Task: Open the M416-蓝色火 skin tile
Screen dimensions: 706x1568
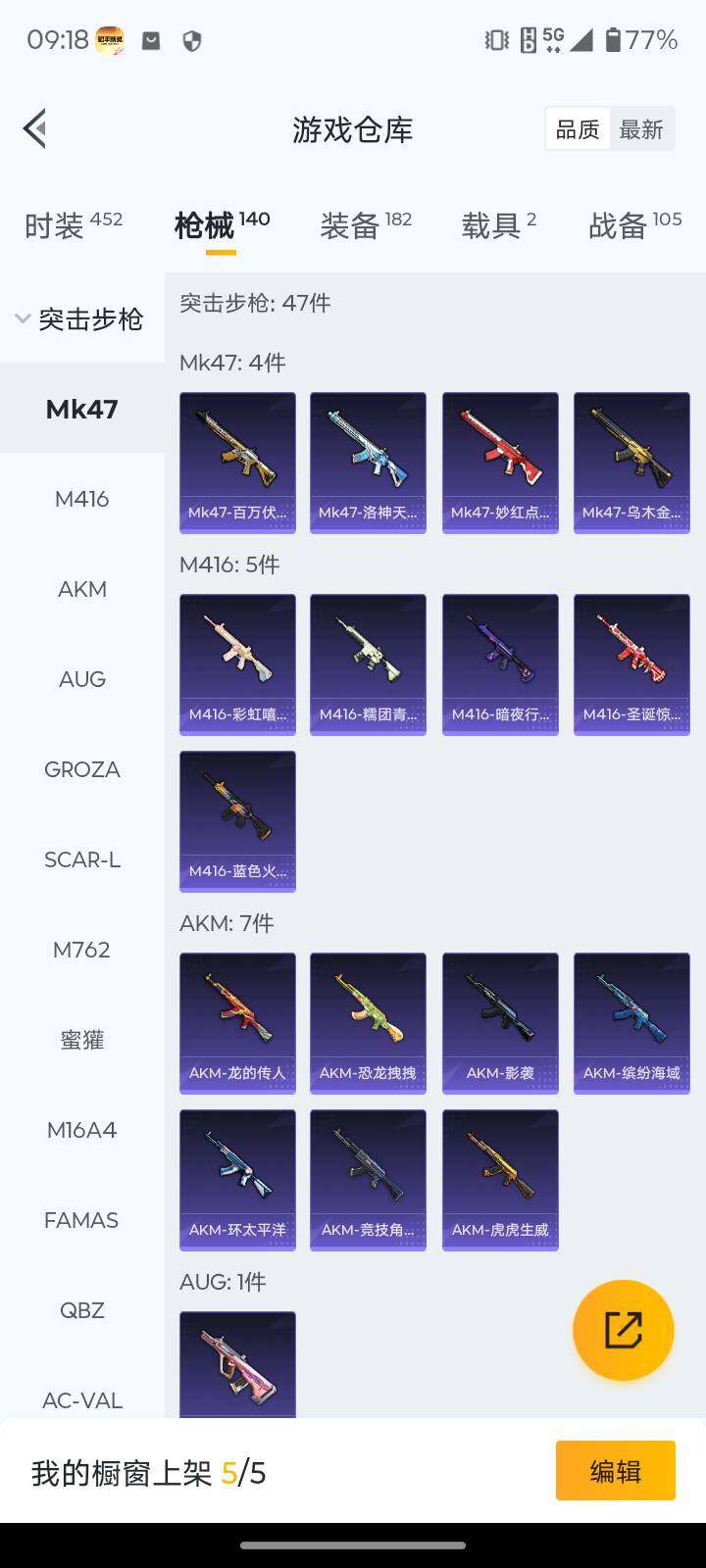Action: (x=237, y=820)
